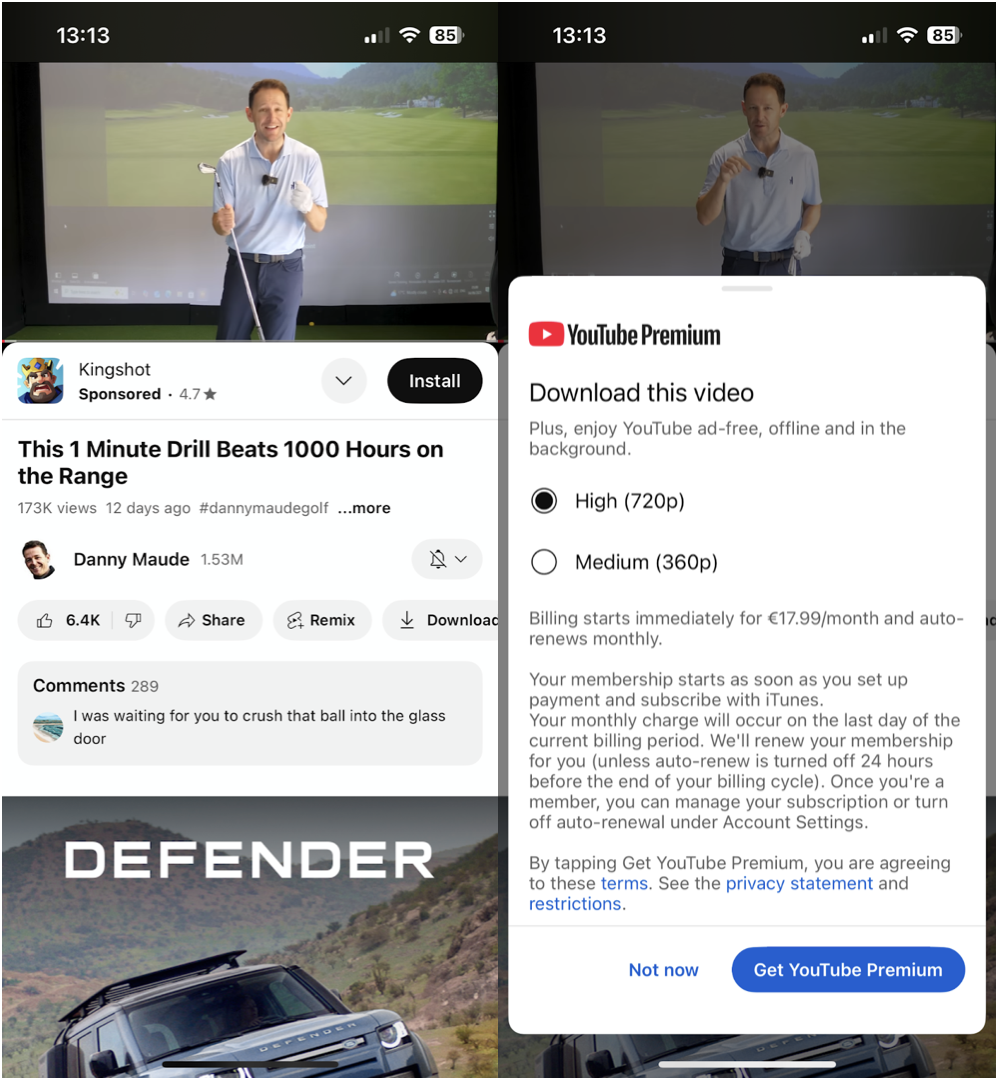
Task: Open the restrictions link
Action: 575,904
